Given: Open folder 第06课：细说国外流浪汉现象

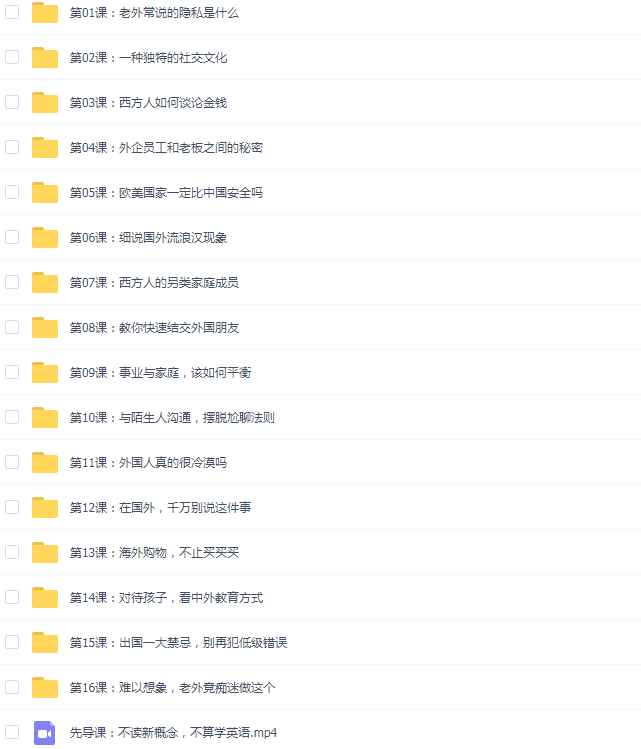Looking at the screenshot, I should [x=148, y=238].
